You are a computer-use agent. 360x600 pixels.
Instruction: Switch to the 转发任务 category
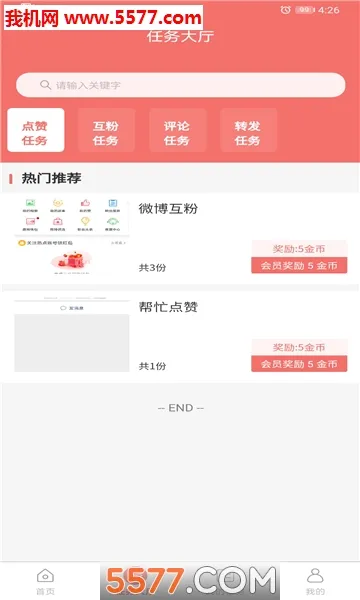248,130
